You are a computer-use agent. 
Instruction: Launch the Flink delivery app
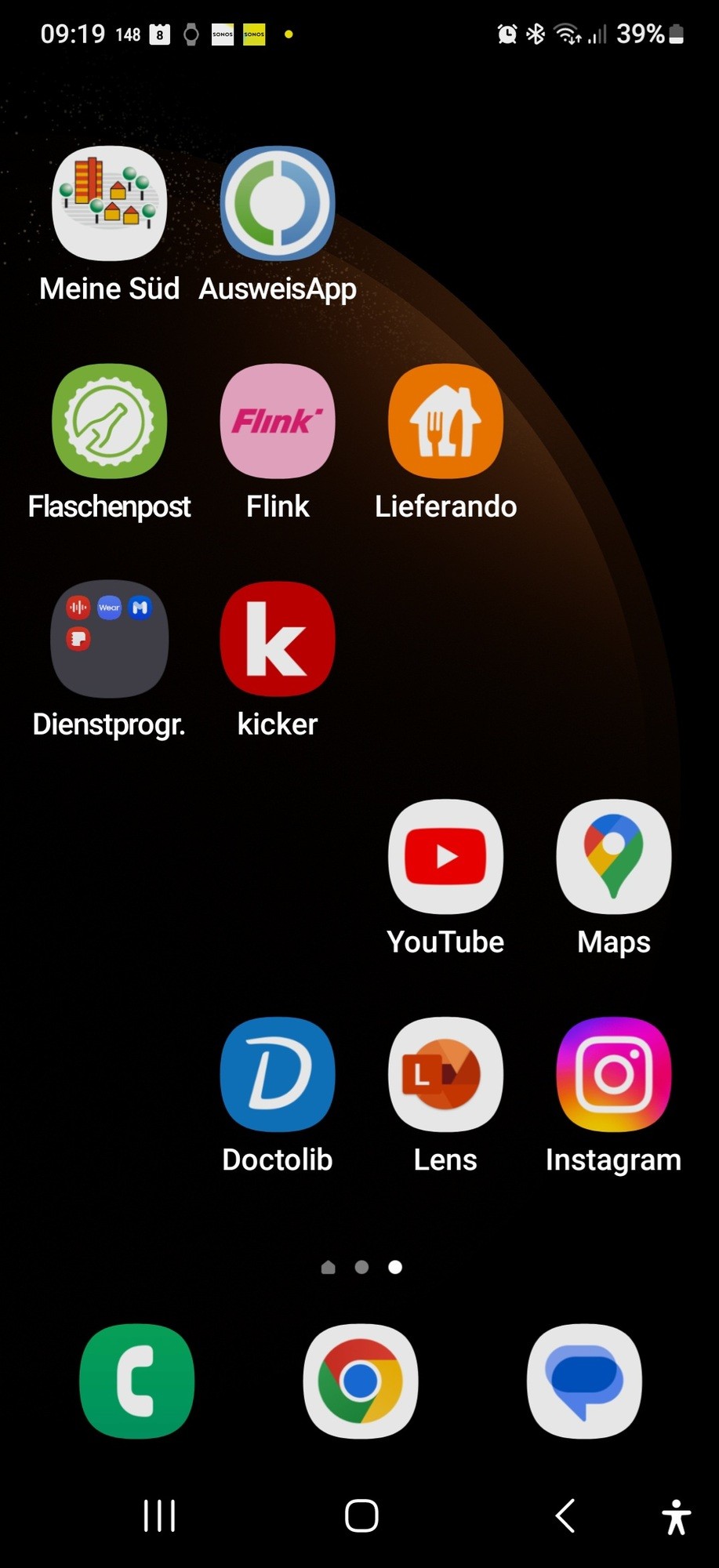[x=278, y=421]
